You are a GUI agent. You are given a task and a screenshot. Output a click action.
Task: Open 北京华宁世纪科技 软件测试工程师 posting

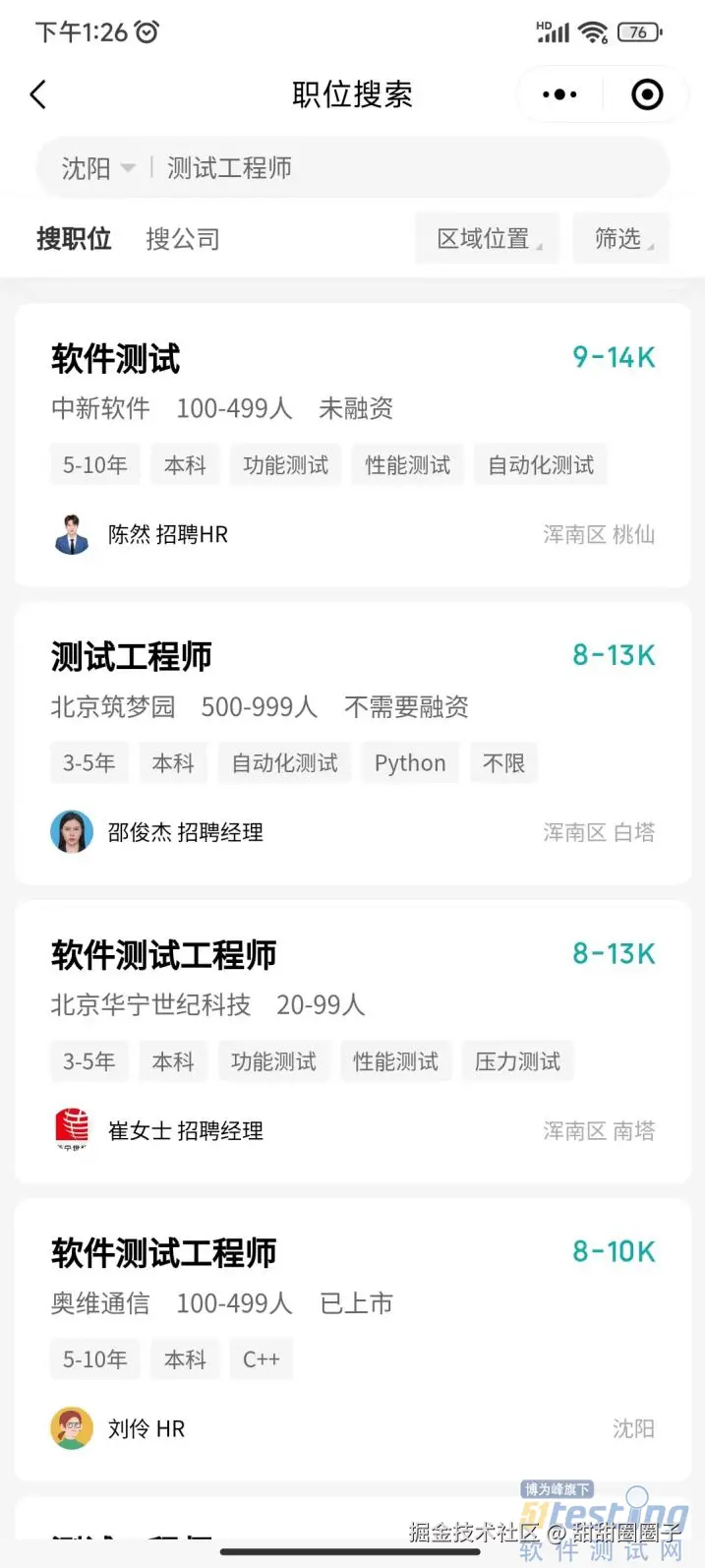pyautogui.click(x=352, y=1041)
